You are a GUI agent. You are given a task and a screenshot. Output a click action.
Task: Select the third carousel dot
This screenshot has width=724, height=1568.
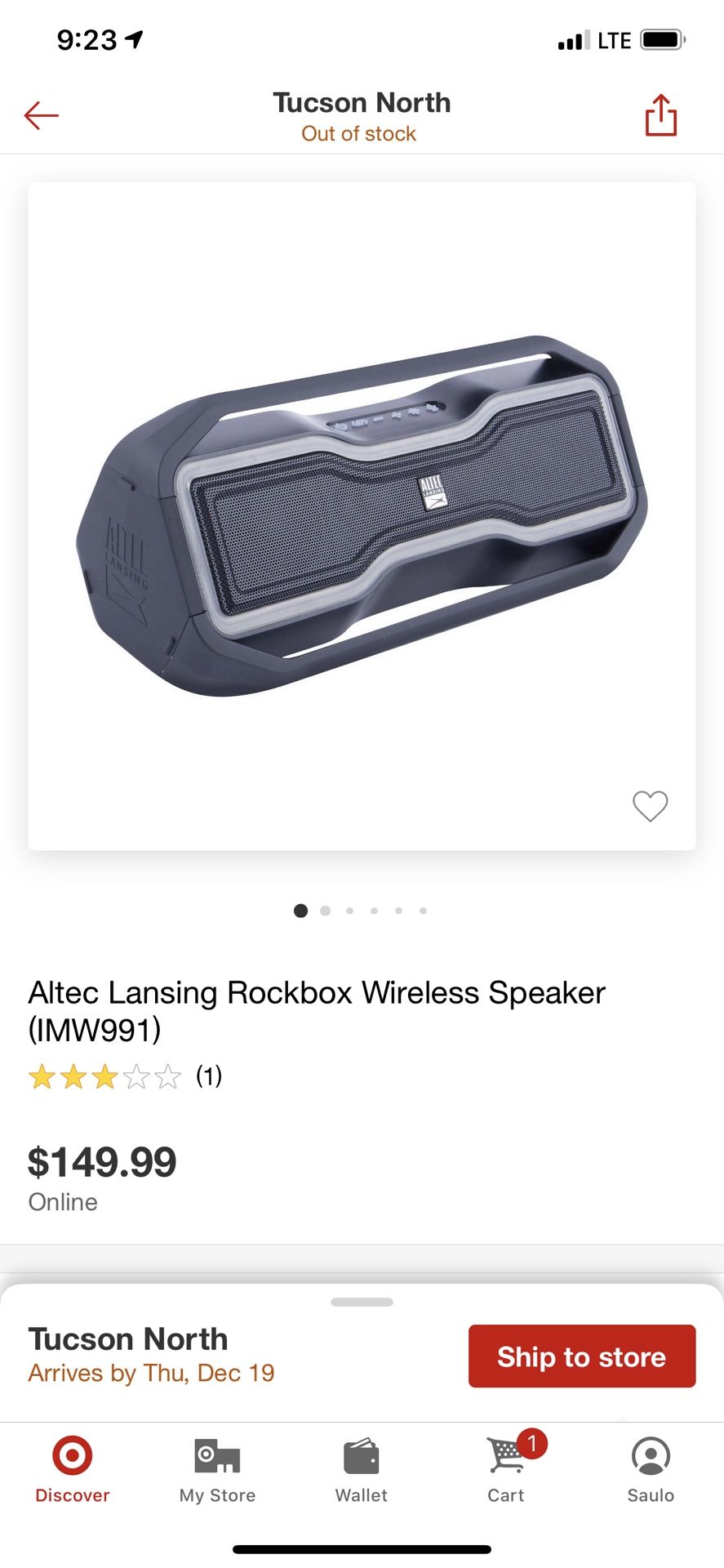pyautogui.click(x=349, y=911)
